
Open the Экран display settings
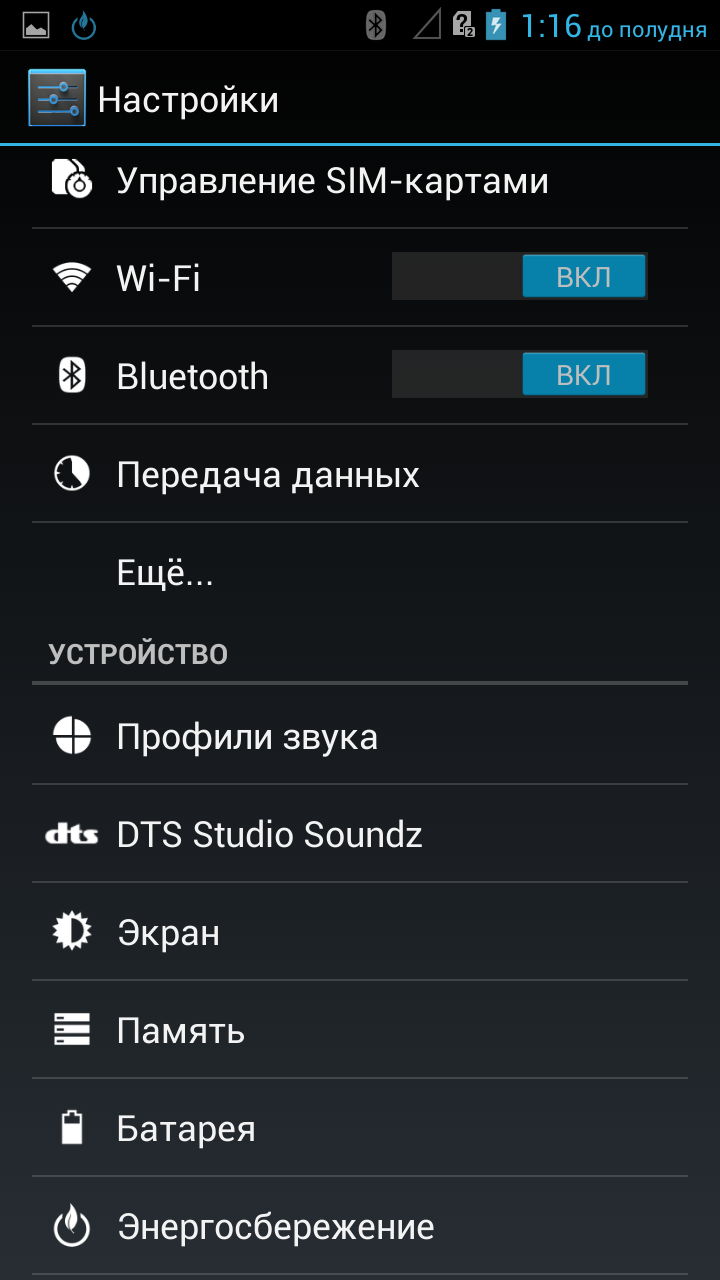pyautogui.click(x=360, y=932)
